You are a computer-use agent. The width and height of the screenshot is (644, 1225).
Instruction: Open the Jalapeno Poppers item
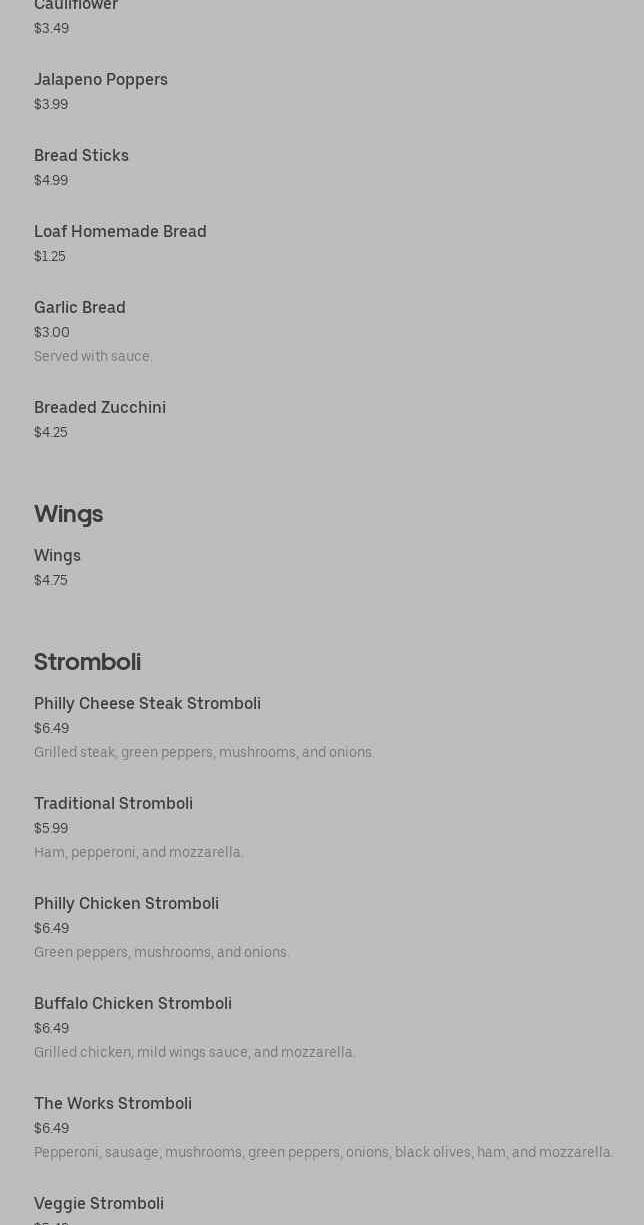click(101, 80)
